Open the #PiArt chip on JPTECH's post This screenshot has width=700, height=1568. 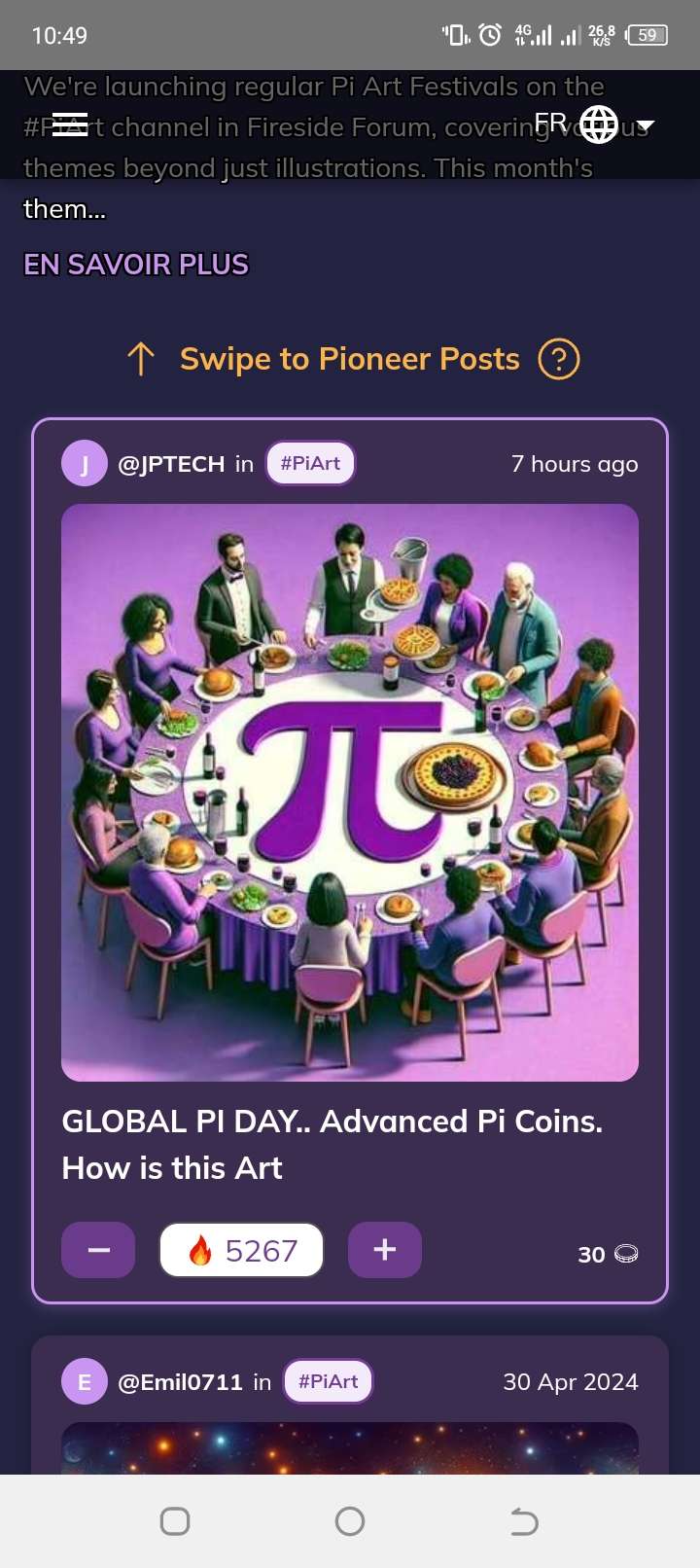click(310, 463)
